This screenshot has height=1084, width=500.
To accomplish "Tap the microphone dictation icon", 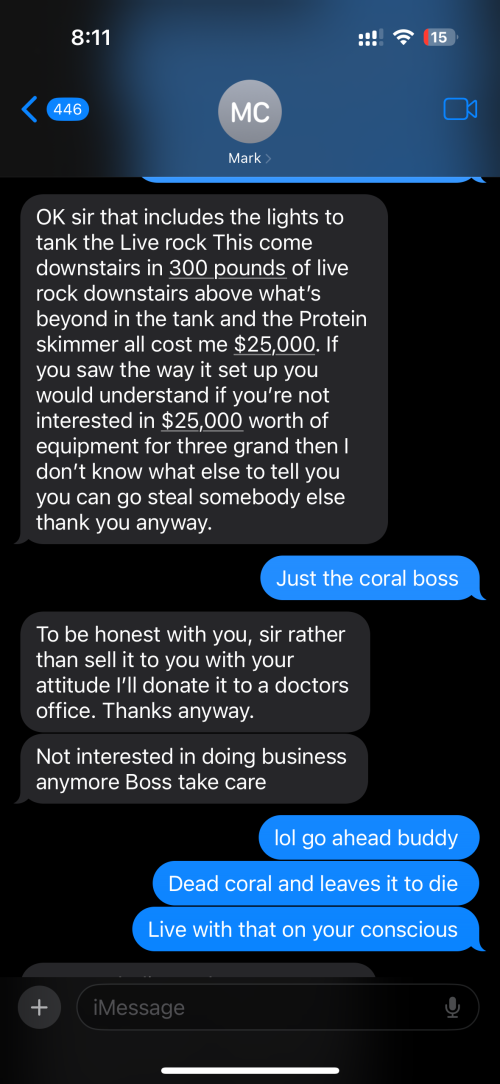I will click(452, 1008).
